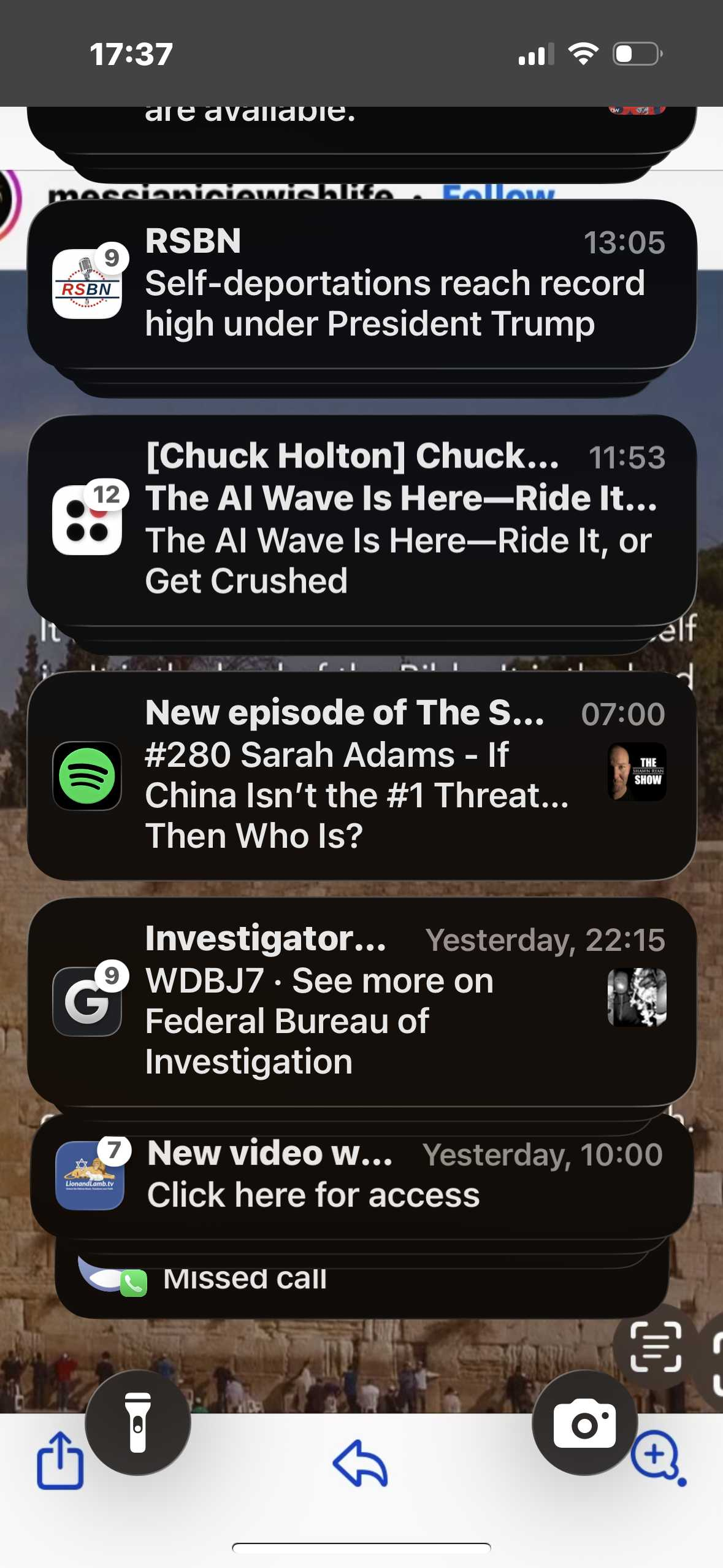Open the RSBN self-deportations notification
The height and width of the screenshot is (1568, 723).
(x=362, y=284)
